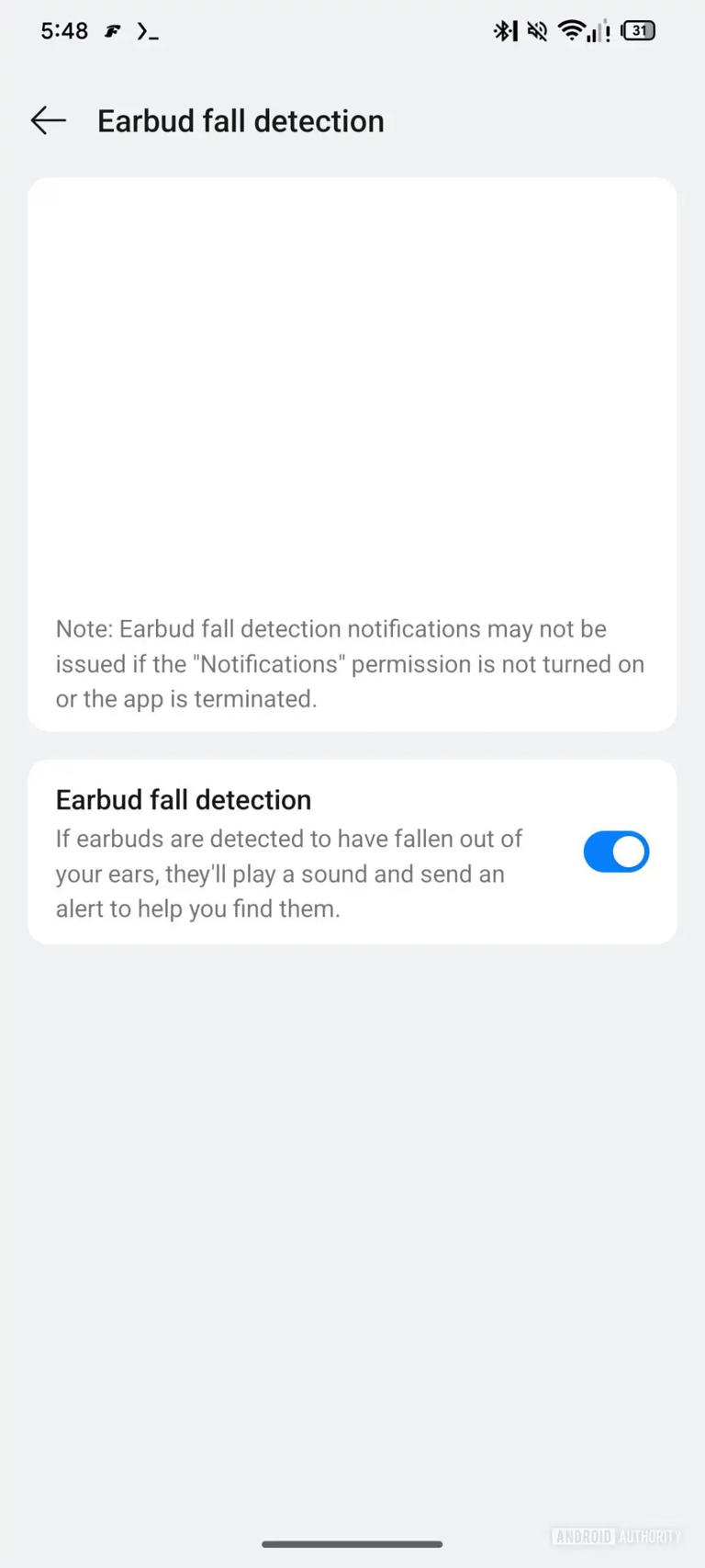The width and height of the screenshot is (705, 1568).
Task: Tap the back arrow icon
Action: pos(48,120)
